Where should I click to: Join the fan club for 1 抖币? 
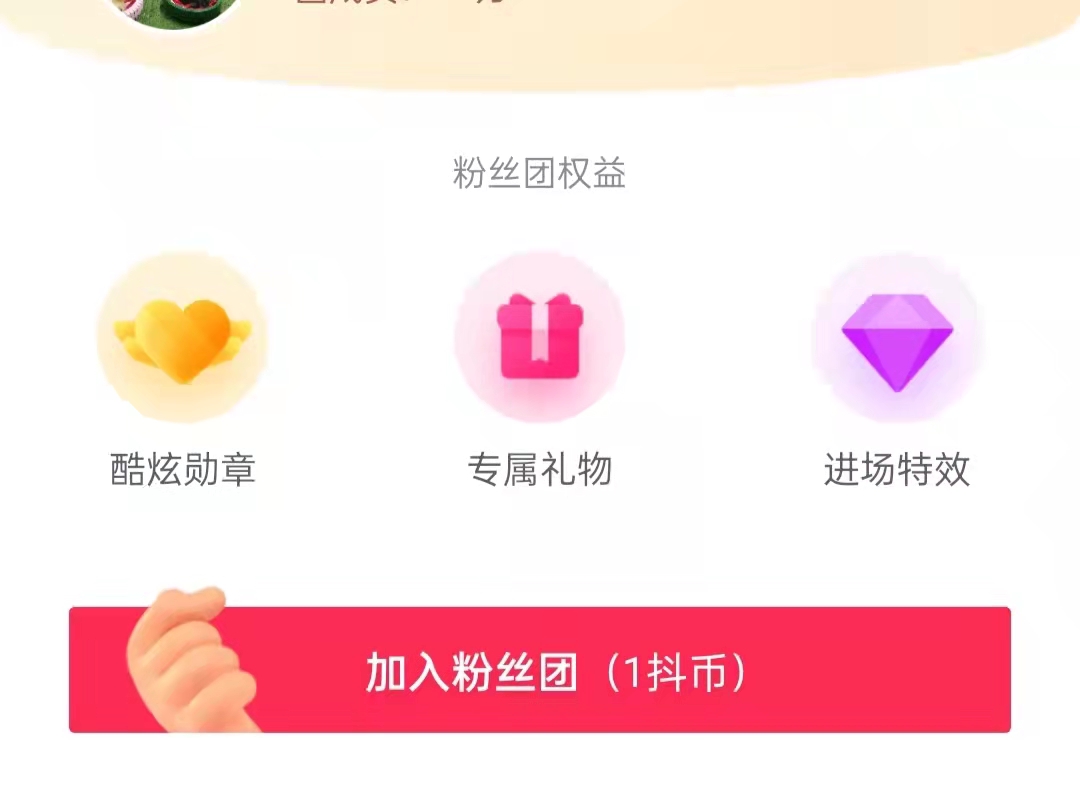tap(555, 671)
